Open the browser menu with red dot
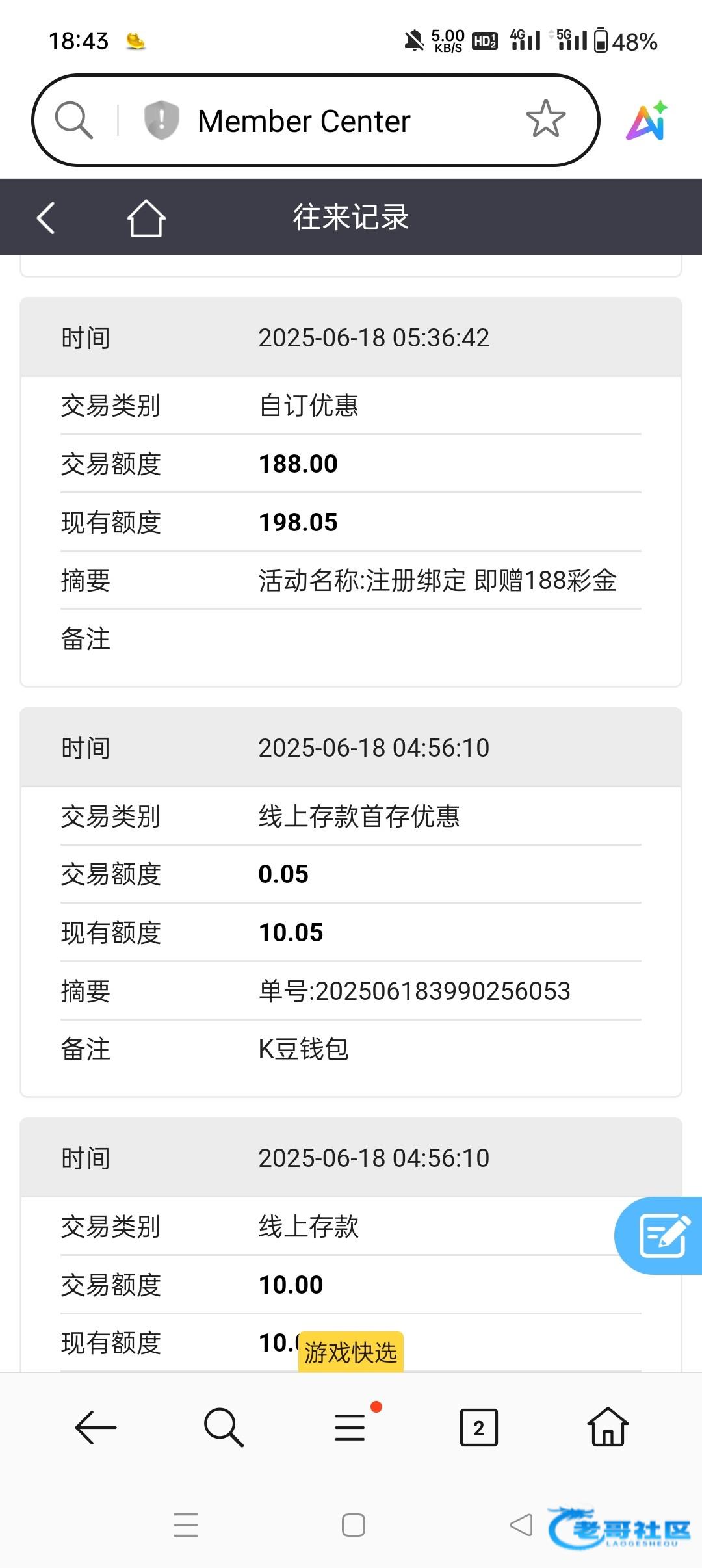702x1568 pixels. point(352,1426)
